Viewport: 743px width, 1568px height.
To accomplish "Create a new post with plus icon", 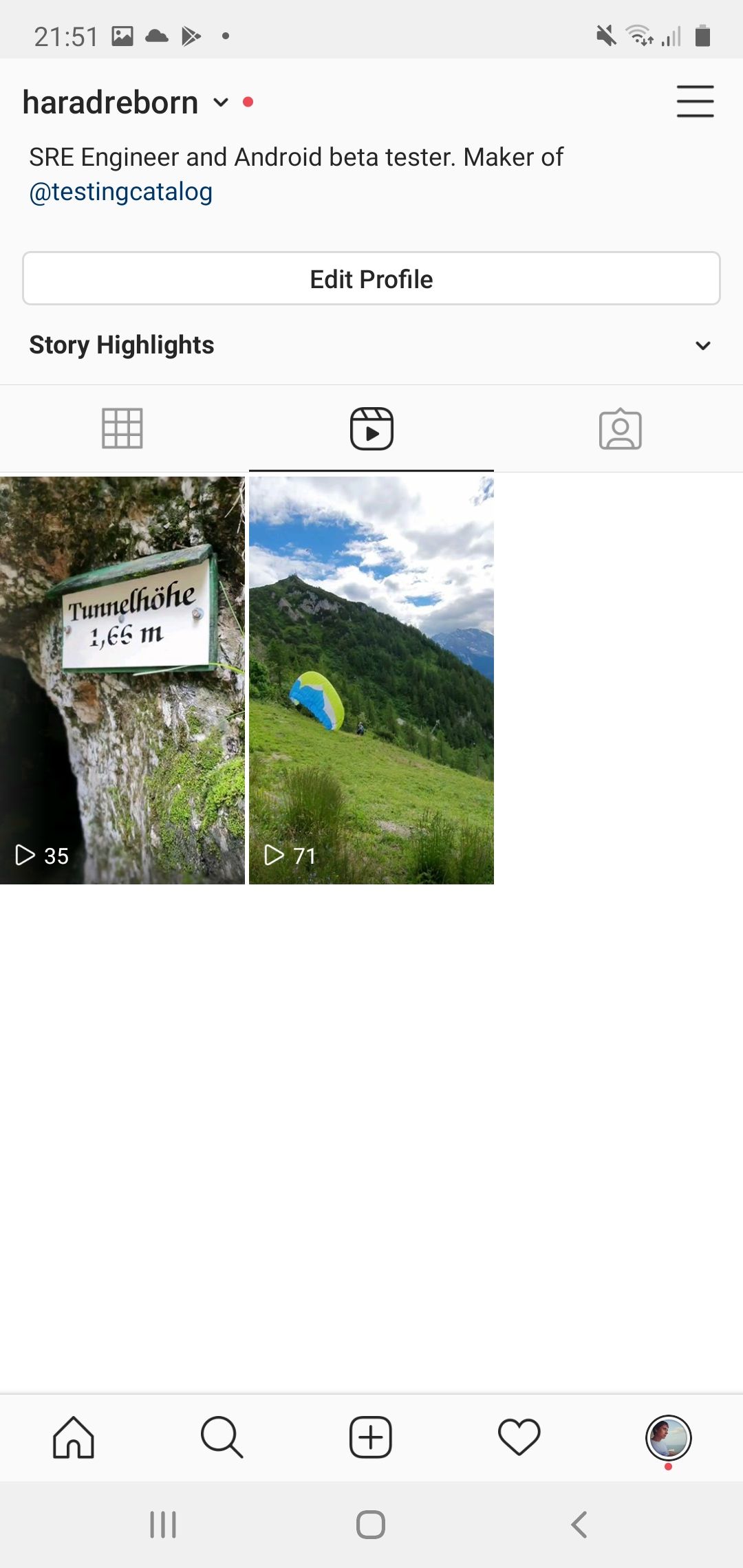I will tap(371, 1437).
